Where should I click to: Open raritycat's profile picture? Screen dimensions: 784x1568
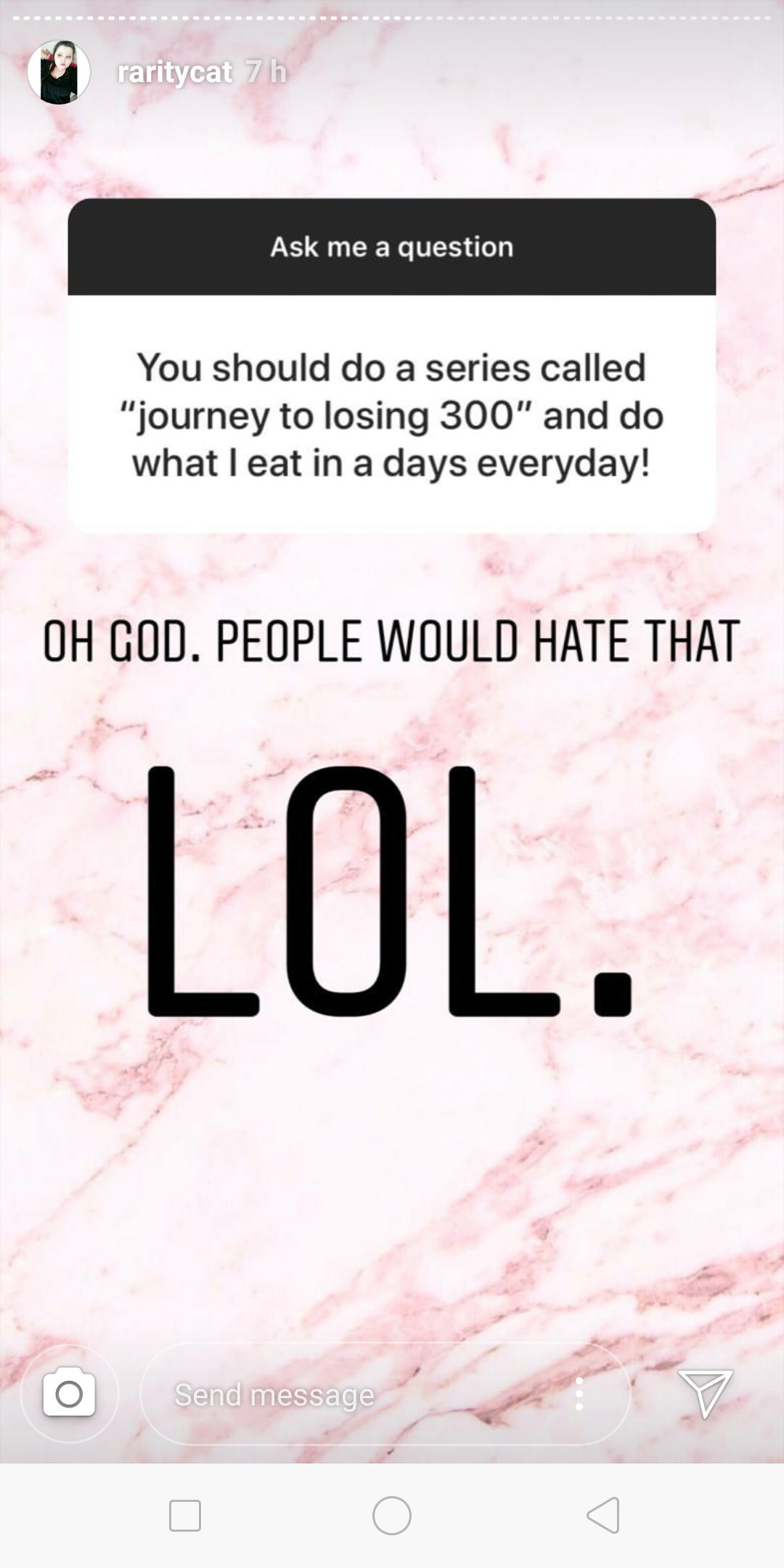point(59,72)
